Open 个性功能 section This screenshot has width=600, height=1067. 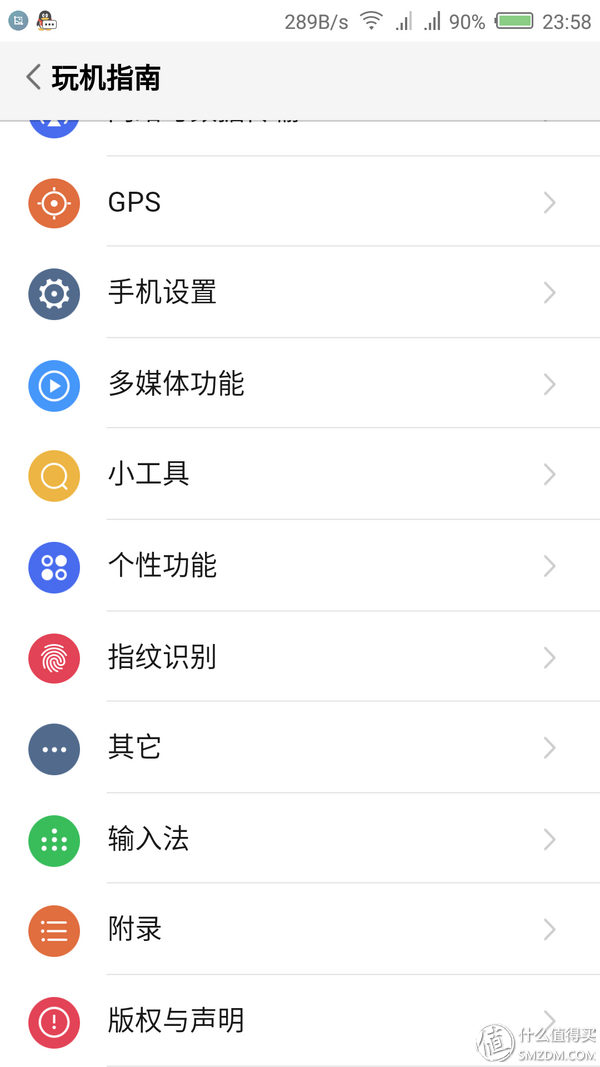(300, 566)
